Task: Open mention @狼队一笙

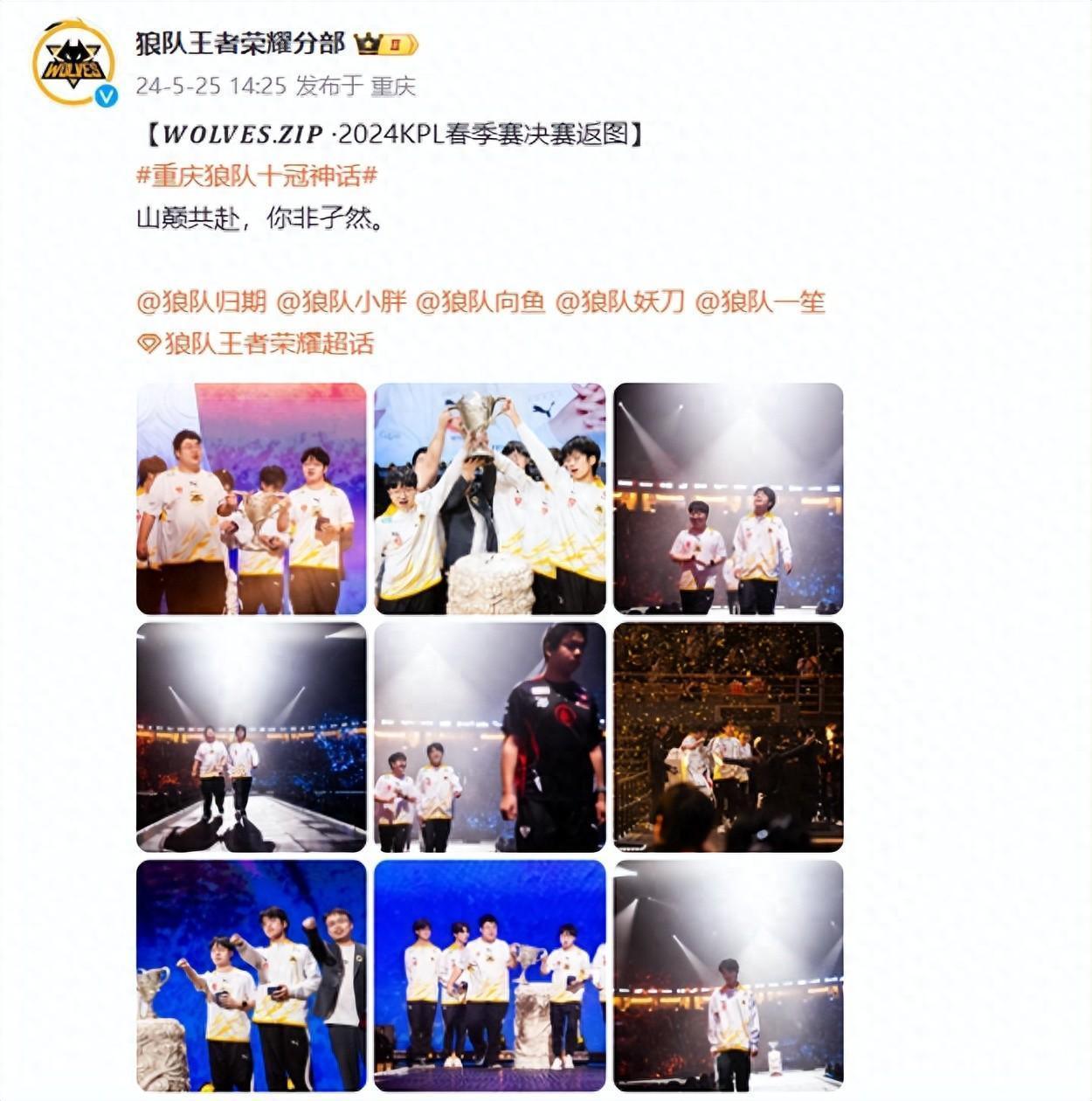Action: [x=760, y=302]
